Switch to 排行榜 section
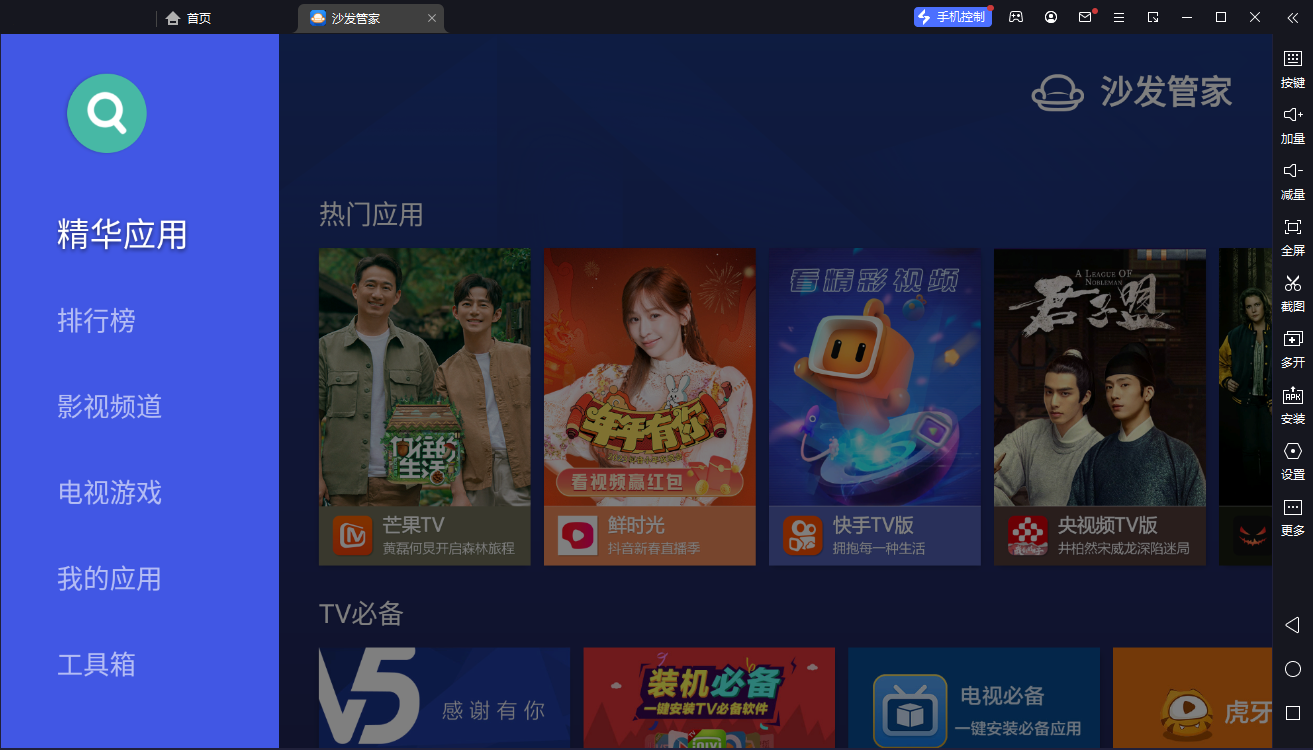 (x=96, y=321)
